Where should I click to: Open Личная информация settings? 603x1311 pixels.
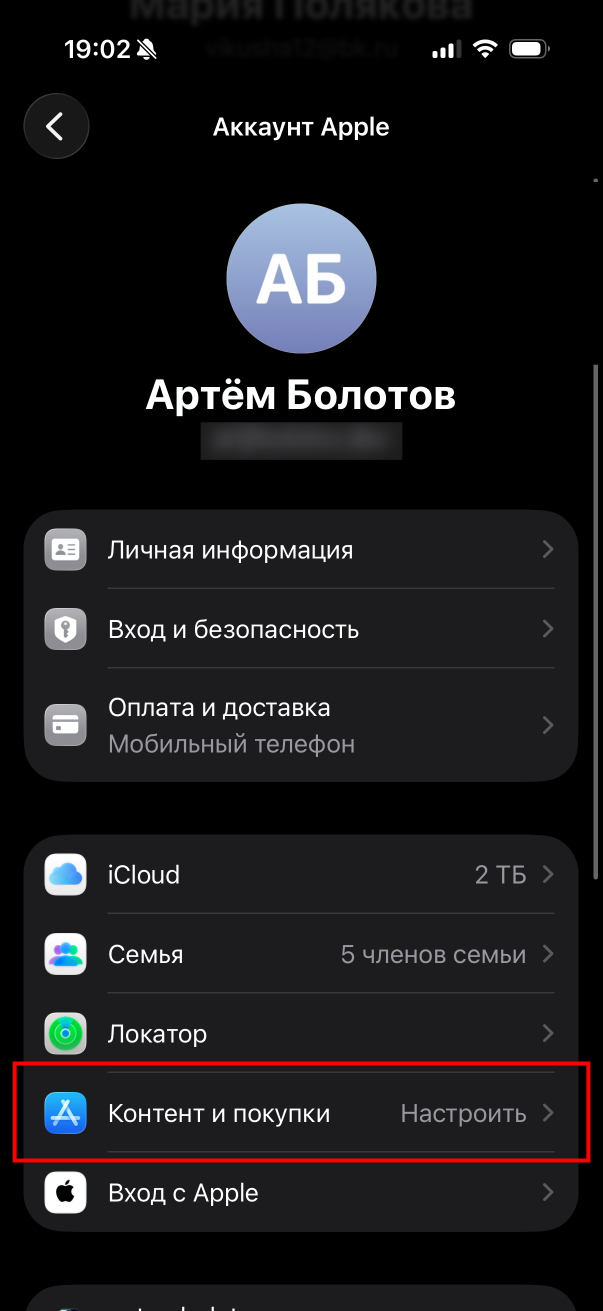301,550
